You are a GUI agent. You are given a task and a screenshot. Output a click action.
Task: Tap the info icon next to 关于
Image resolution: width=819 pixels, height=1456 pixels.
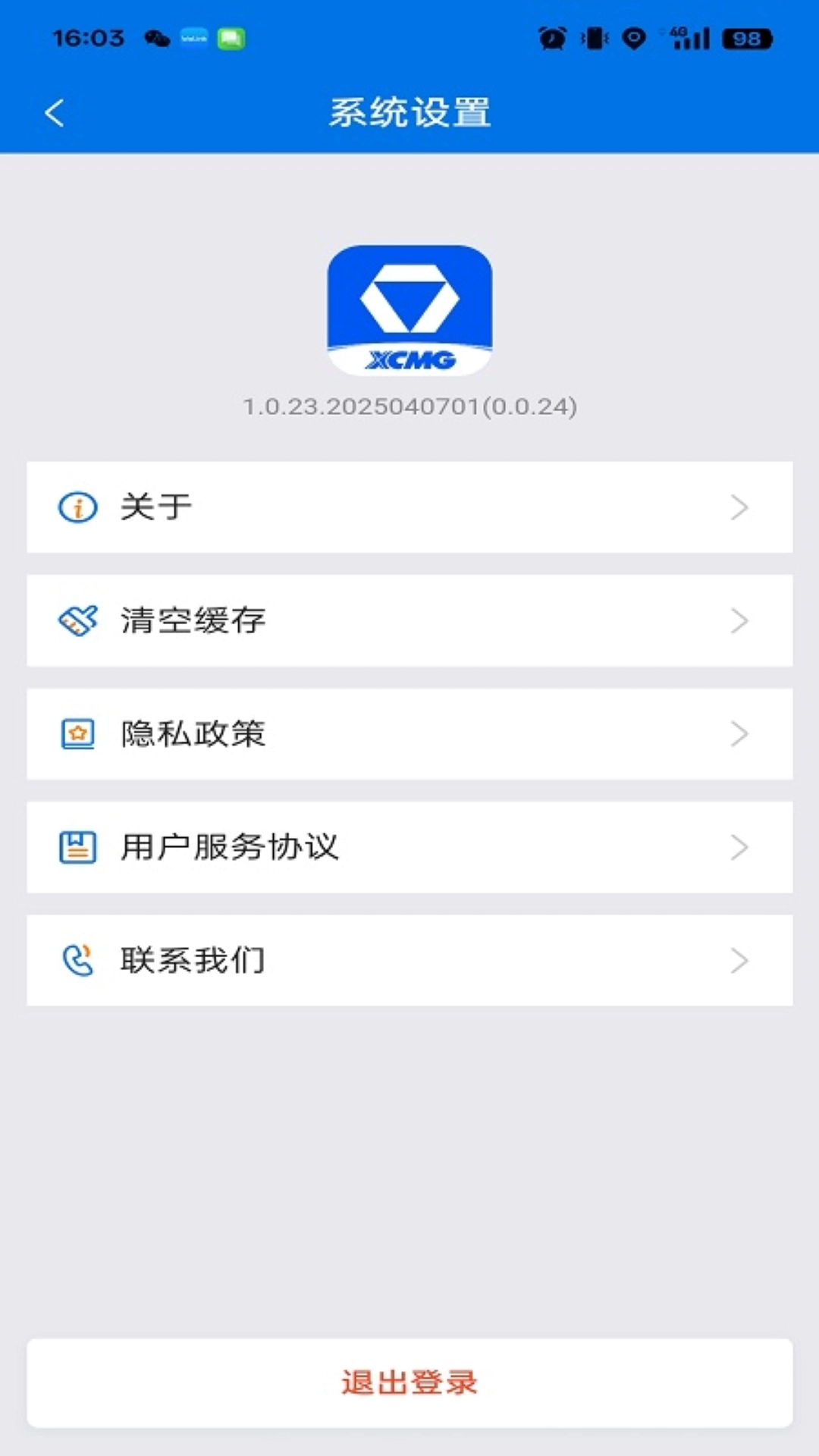click(76, 507)
